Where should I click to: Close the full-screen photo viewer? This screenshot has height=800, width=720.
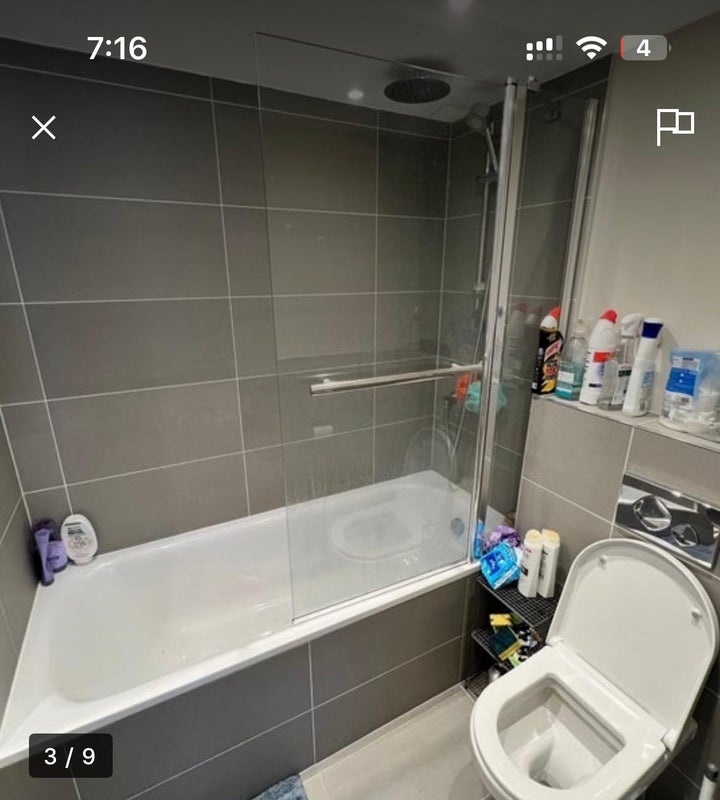pos(43,127)
